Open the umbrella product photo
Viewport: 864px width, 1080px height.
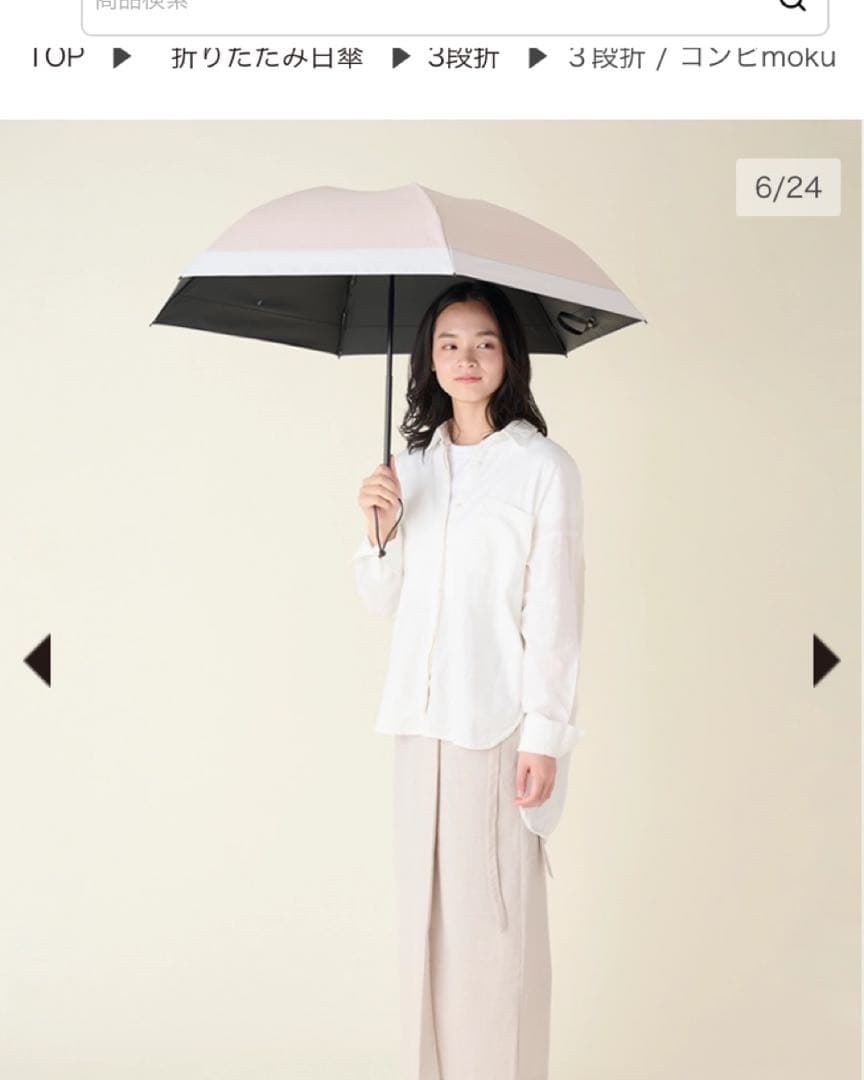tap(432, 600)
